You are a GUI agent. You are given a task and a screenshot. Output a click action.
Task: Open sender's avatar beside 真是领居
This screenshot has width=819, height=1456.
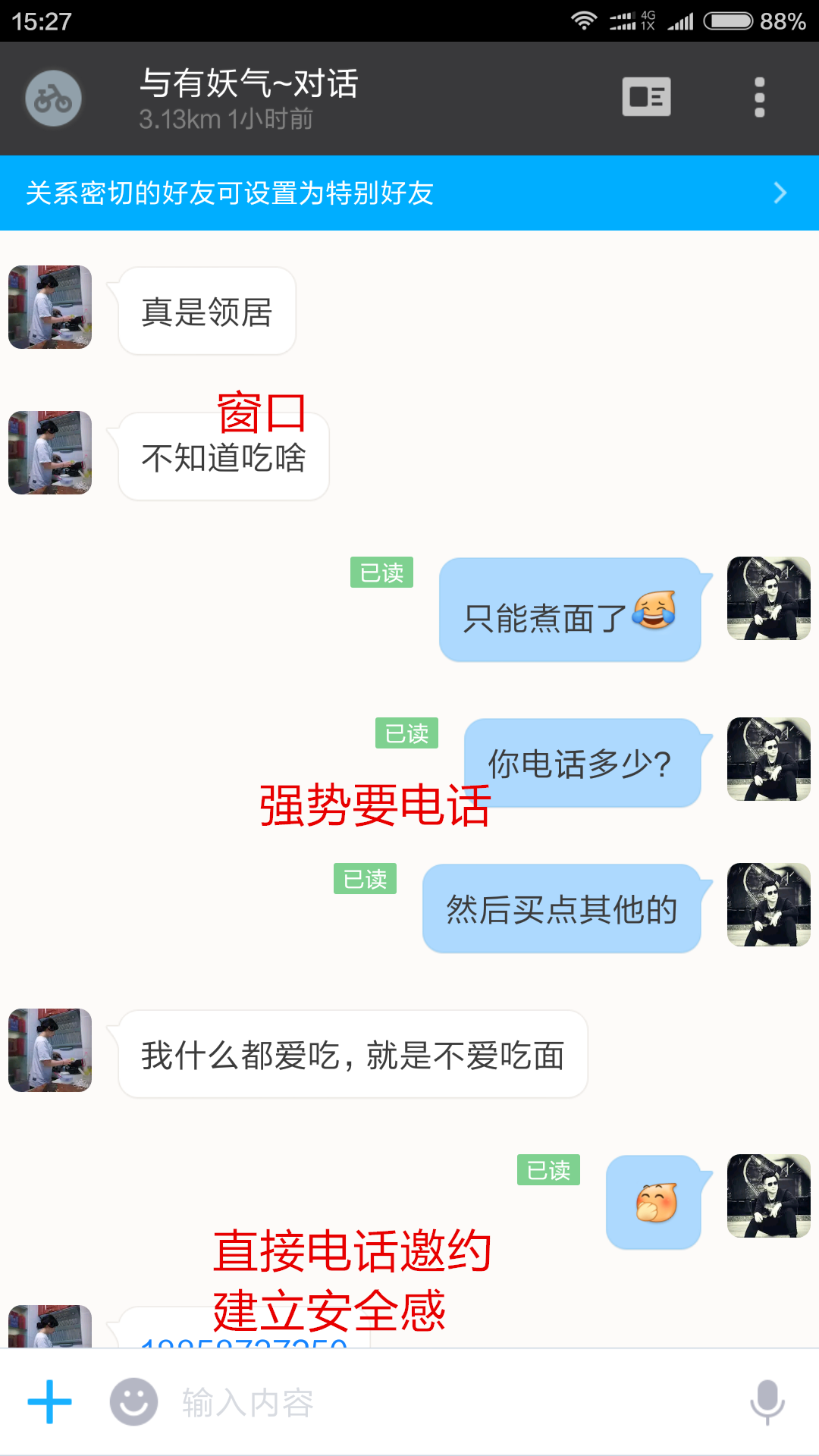click(50, 307)
